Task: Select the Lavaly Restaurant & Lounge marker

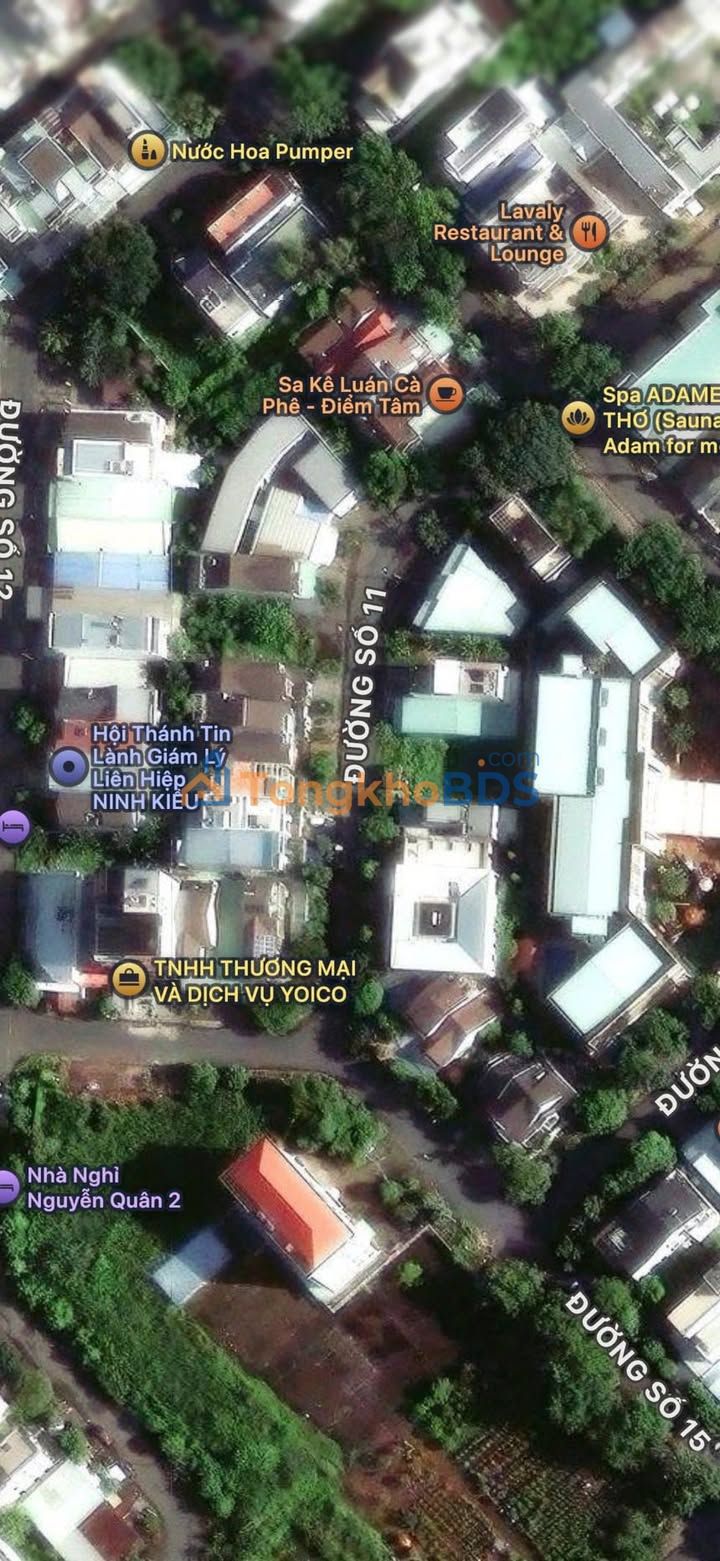Action: [x=590, y=232]
